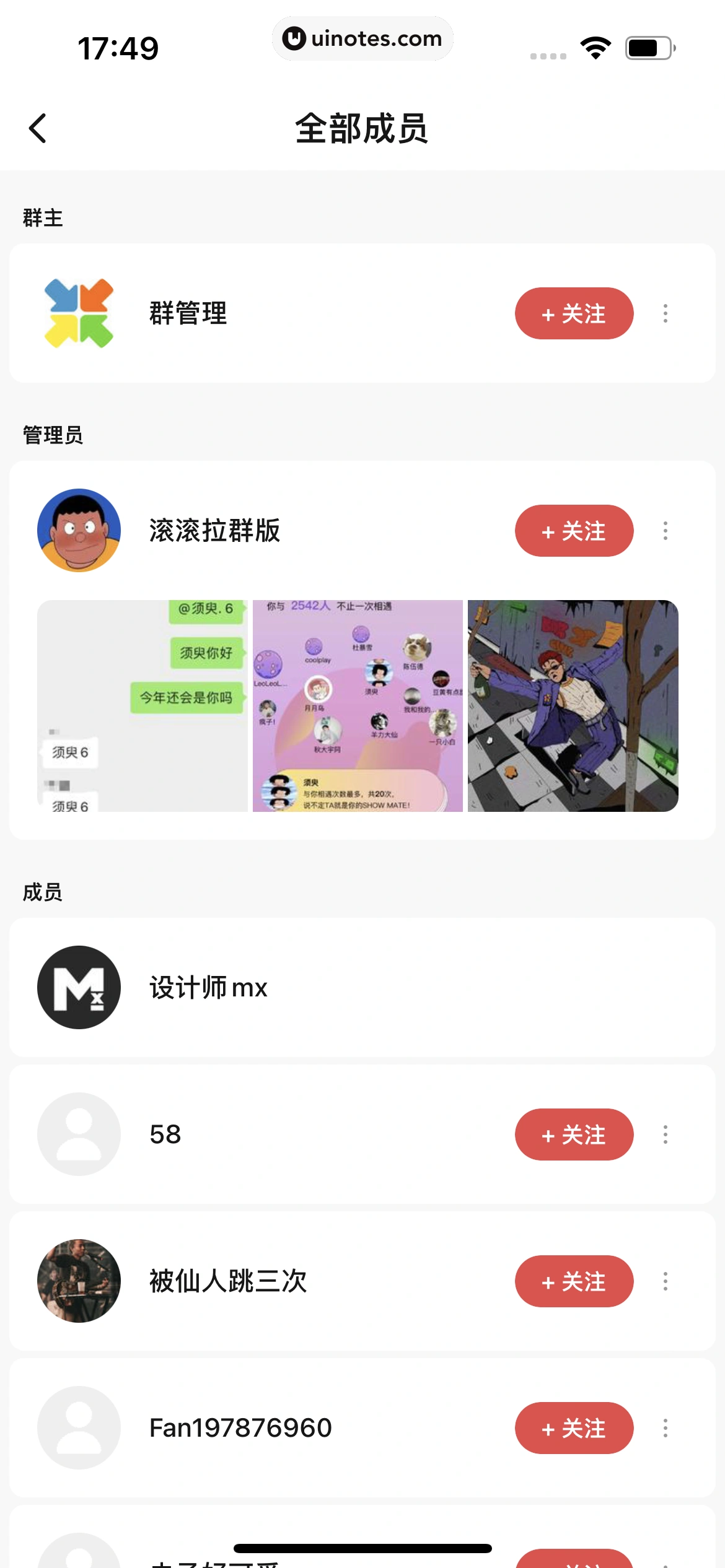Screen dimensions: 725x1568
Task: Tap the 群管理 group owner avatar
Action: click(79, 313)
